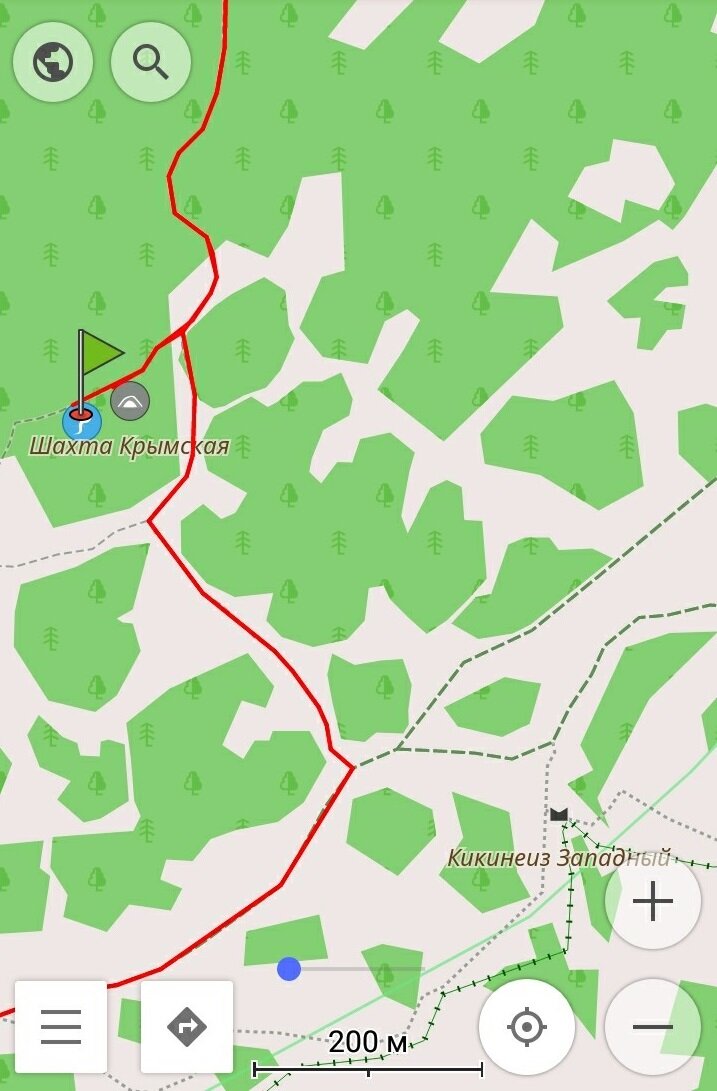717x1091 pixels.
Task: Start route navigation with the arrow button
Action: click(187, 1026)
